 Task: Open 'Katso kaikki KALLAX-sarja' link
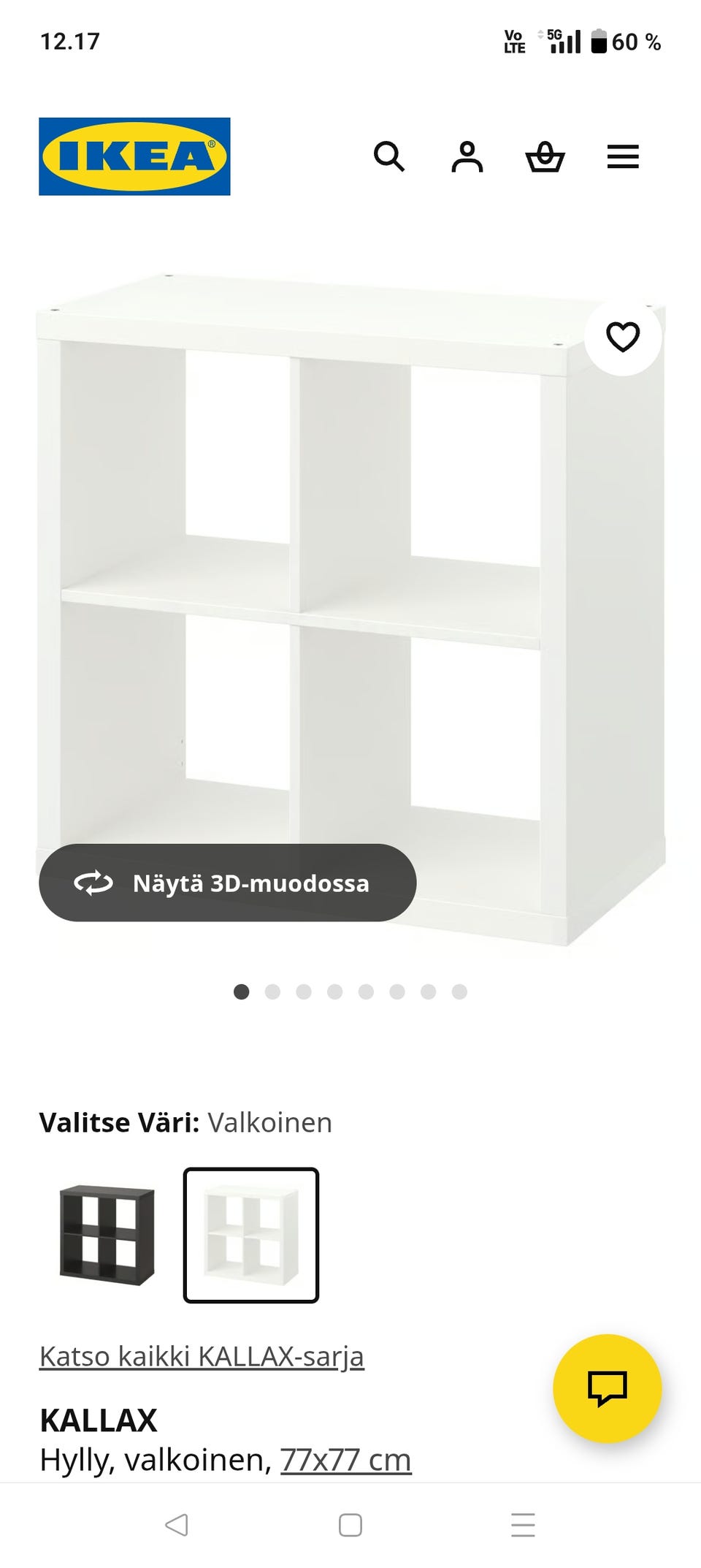pos(202,1355)
